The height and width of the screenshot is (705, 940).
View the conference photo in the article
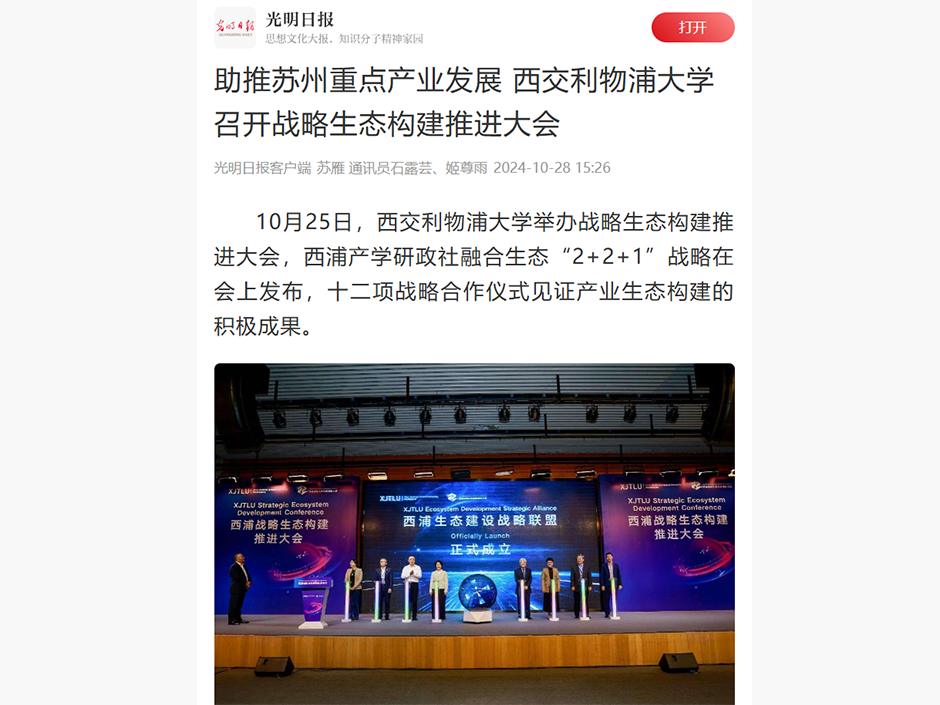[x=474, y=533]
